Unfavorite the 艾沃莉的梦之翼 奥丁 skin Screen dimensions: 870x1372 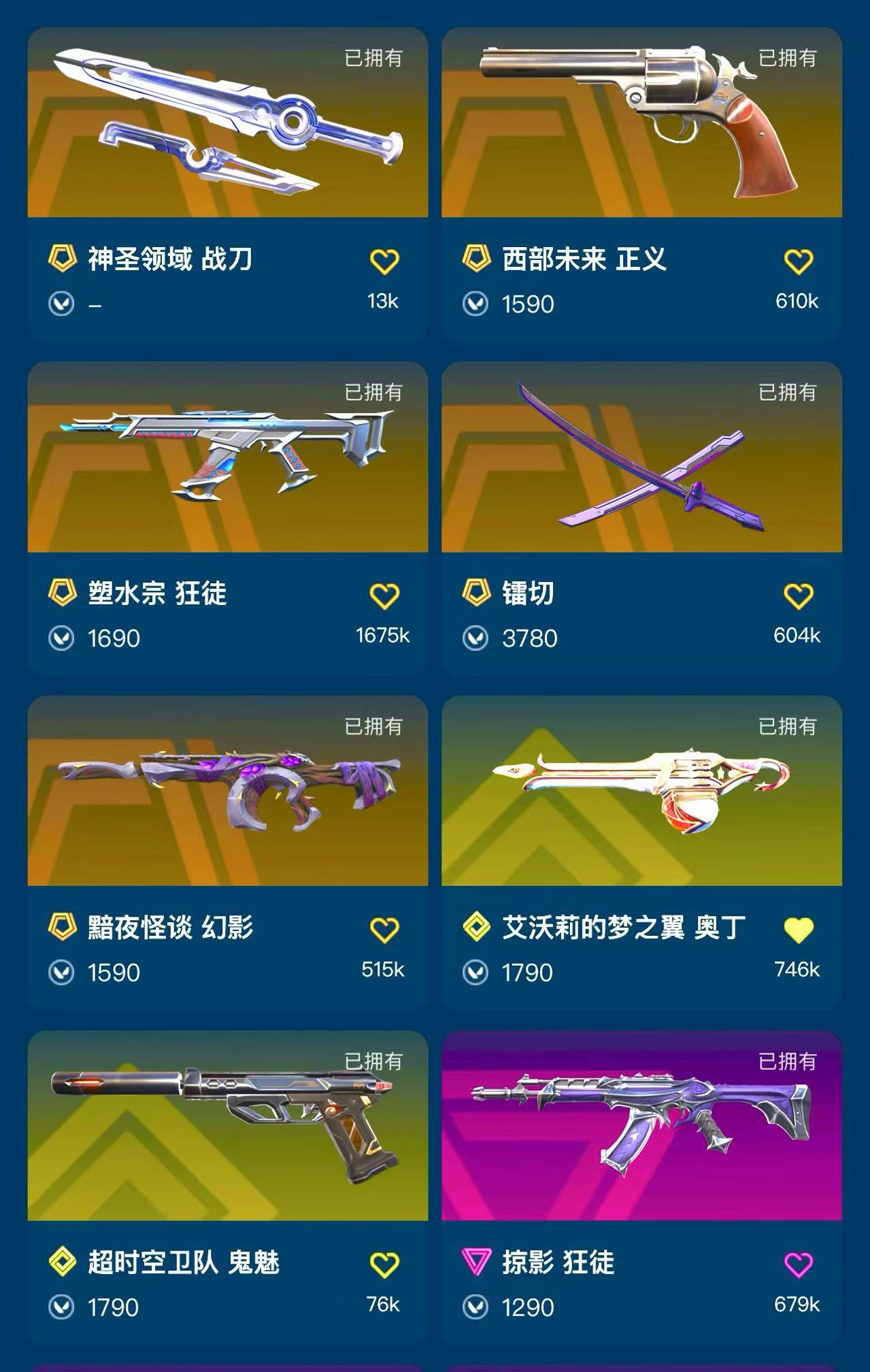pos(799,930)
